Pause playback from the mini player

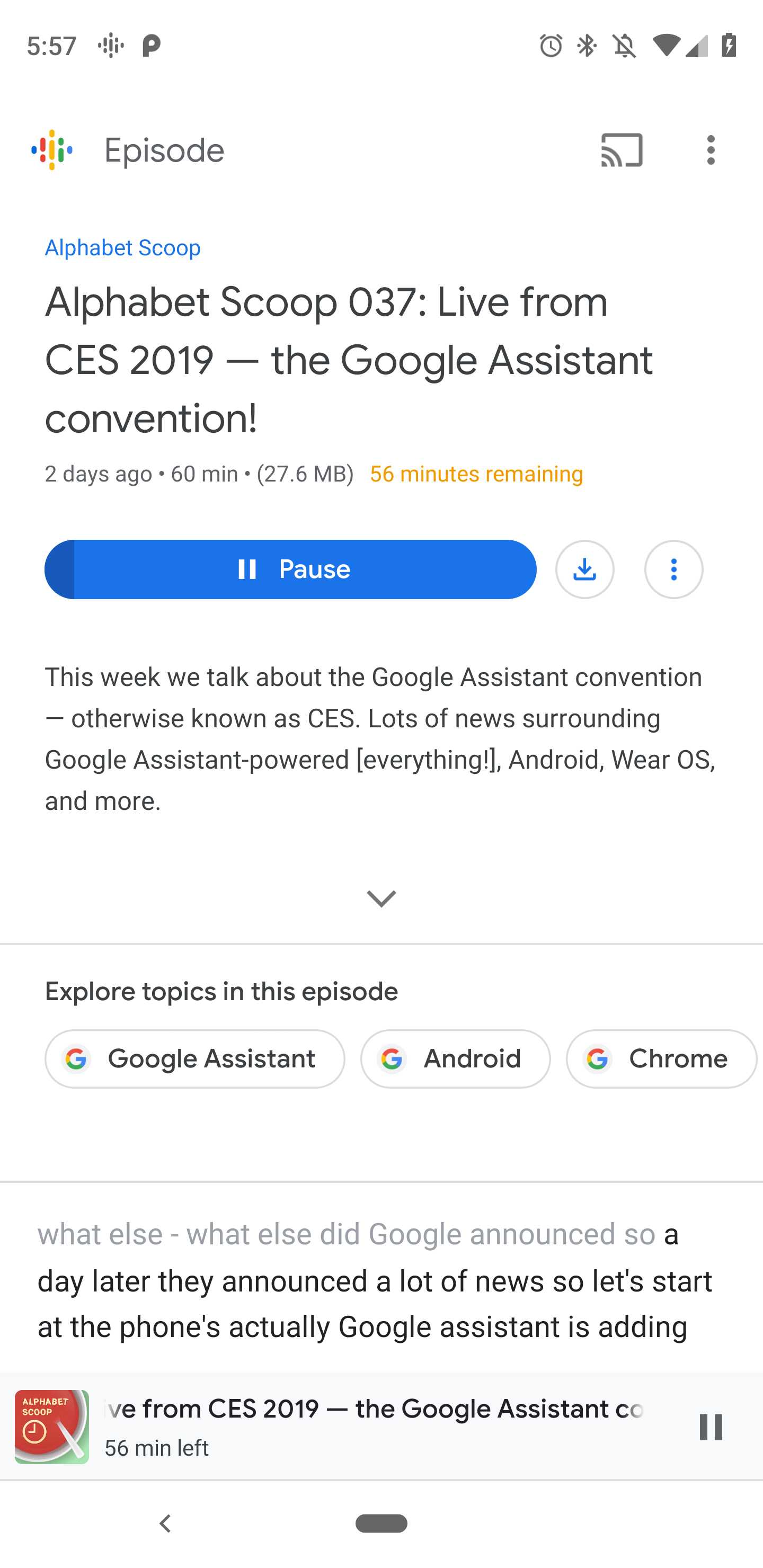710,1426
